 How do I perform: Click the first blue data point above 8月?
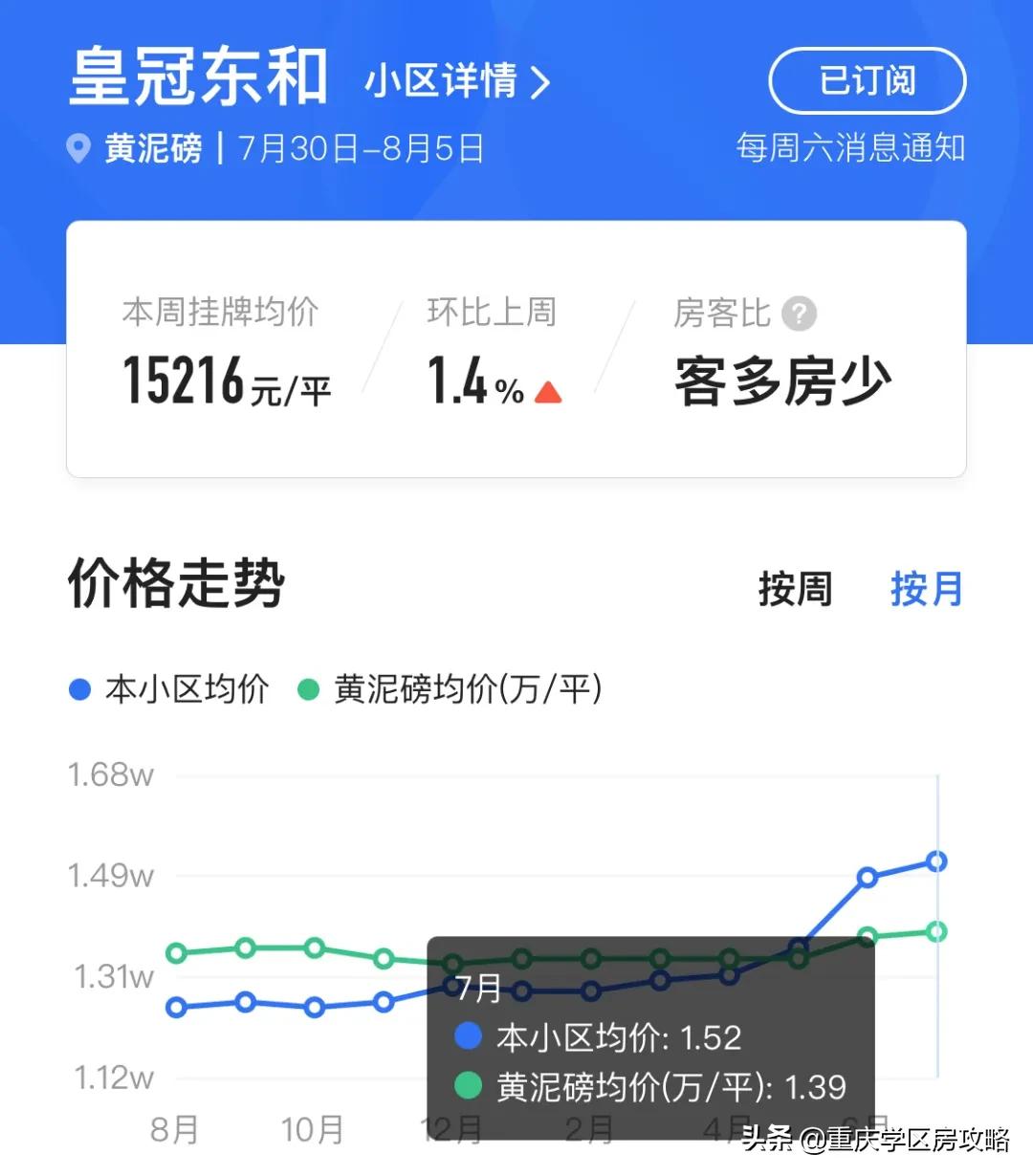[177, 1007]
